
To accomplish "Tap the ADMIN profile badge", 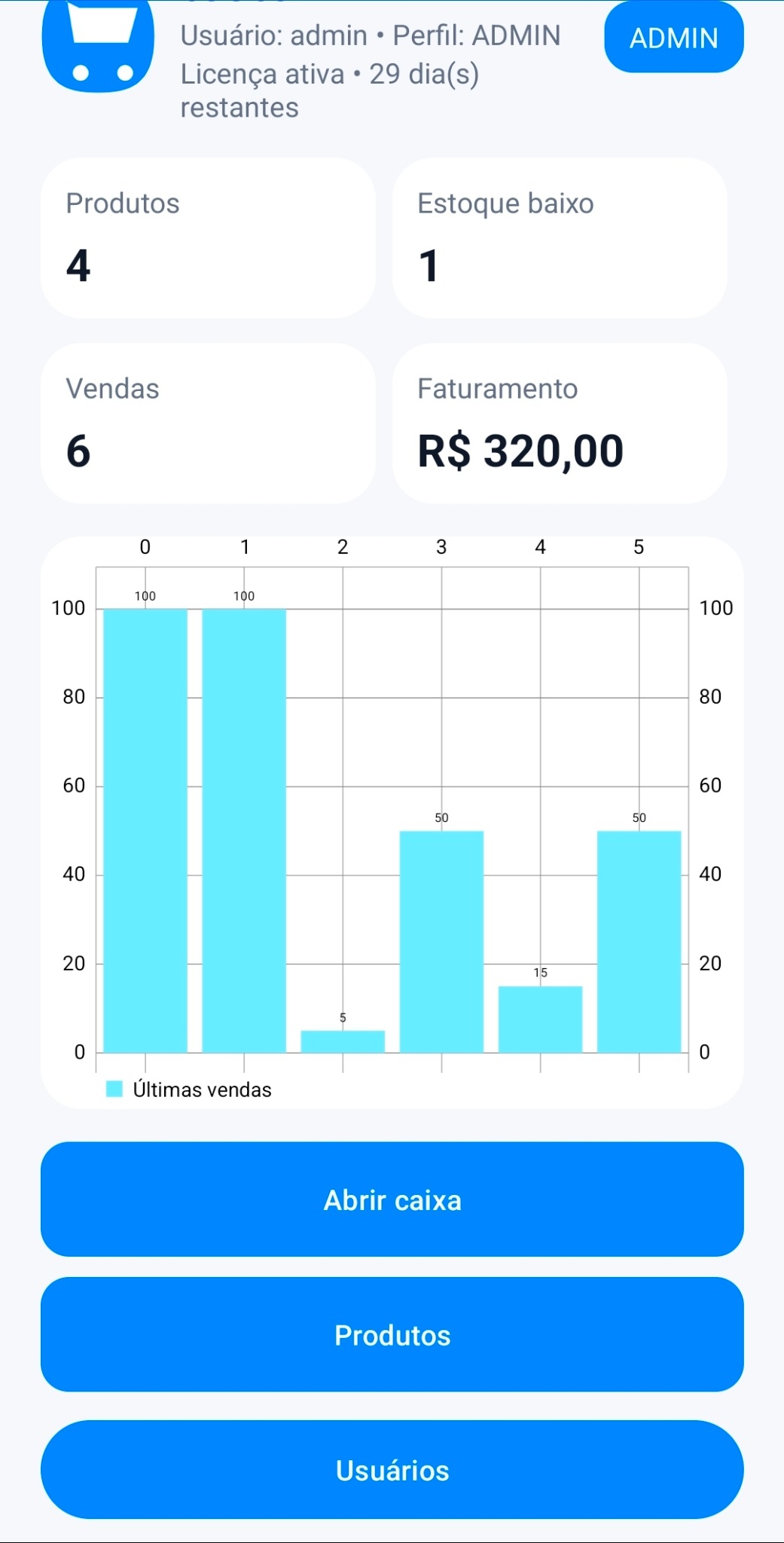I will (x=675, y=38).
